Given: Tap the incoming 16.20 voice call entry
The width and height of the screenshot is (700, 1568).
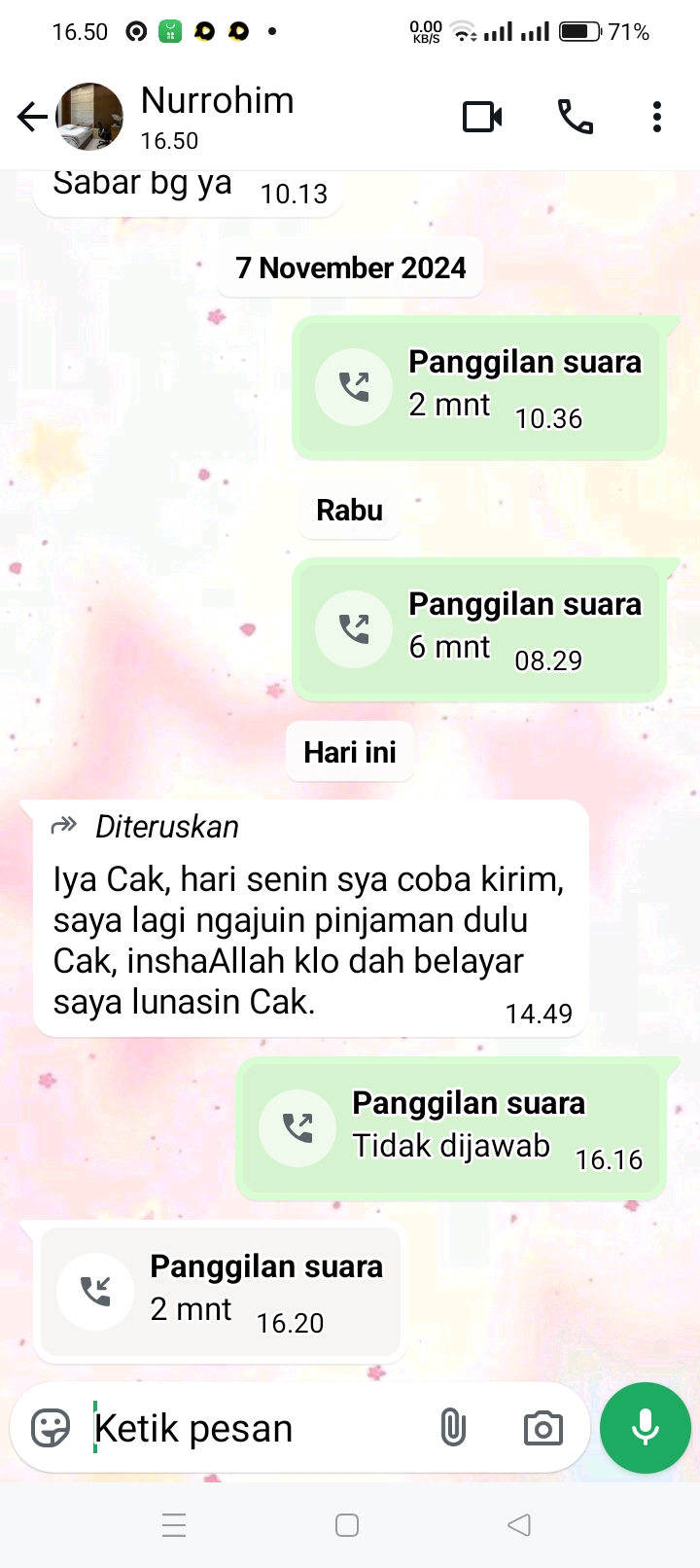Looking at the screenshot, I should pos(221,1292).
